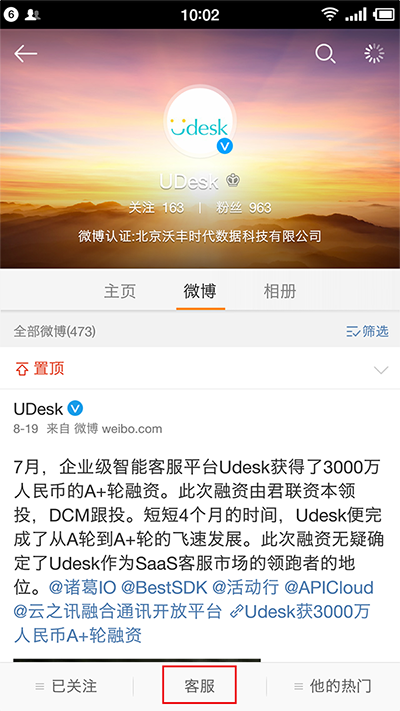The height and width of the screenshot is (711, 400).
Task: Open the 筛选 filter
Action: 367,331
